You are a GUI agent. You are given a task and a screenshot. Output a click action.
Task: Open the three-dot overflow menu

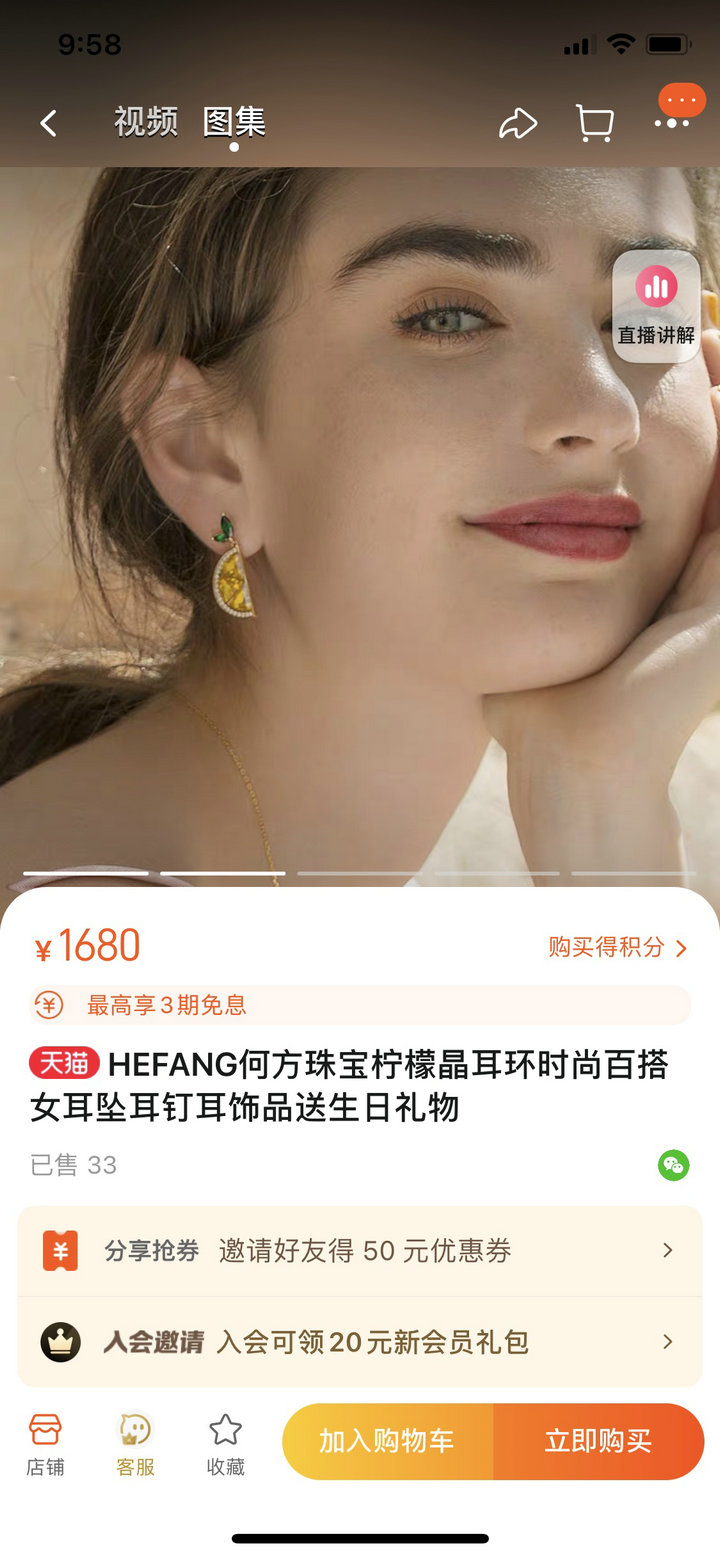tap(672, 123)
